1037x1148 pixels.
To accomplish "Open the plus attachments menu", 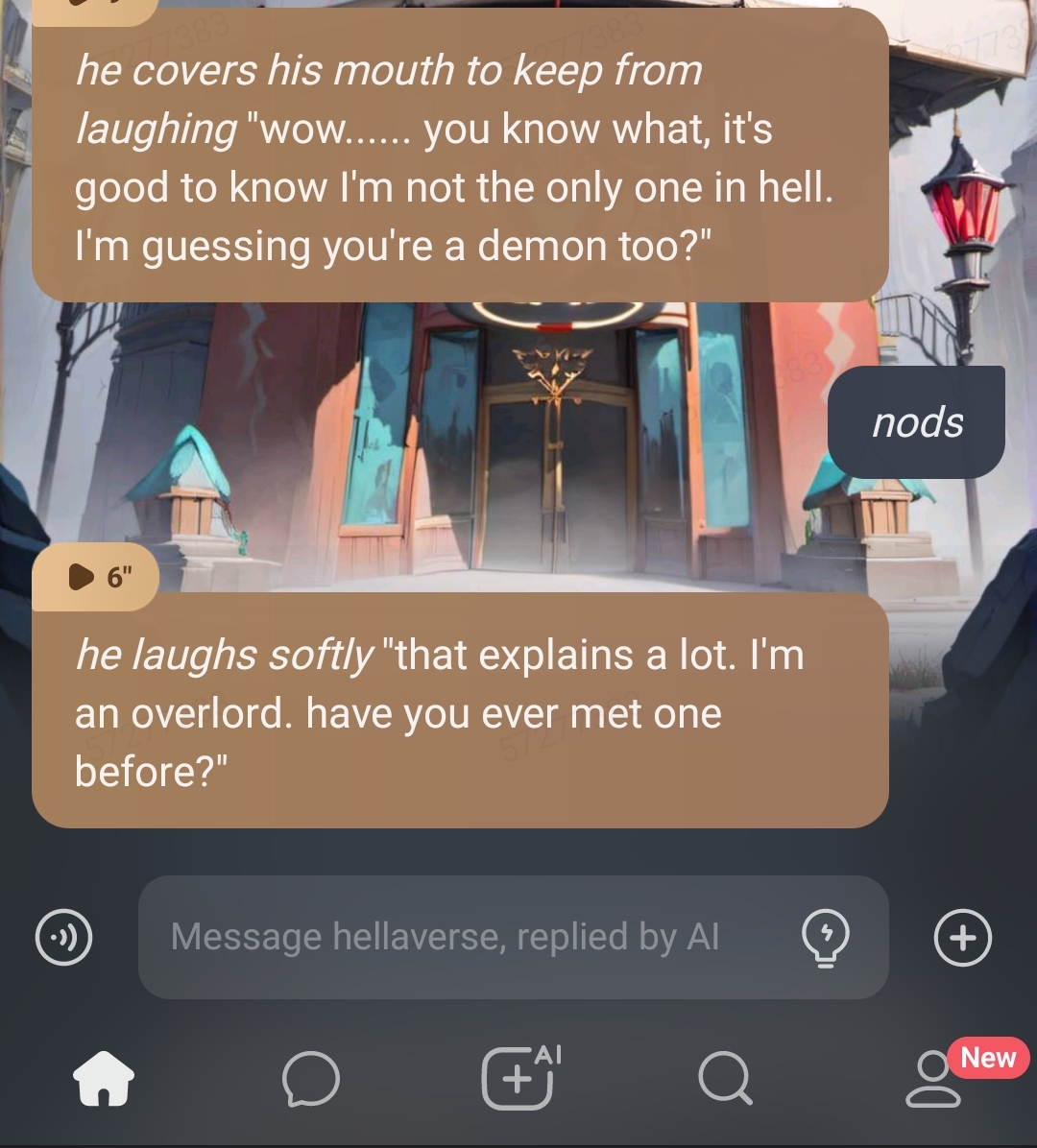I will point(962,938).
